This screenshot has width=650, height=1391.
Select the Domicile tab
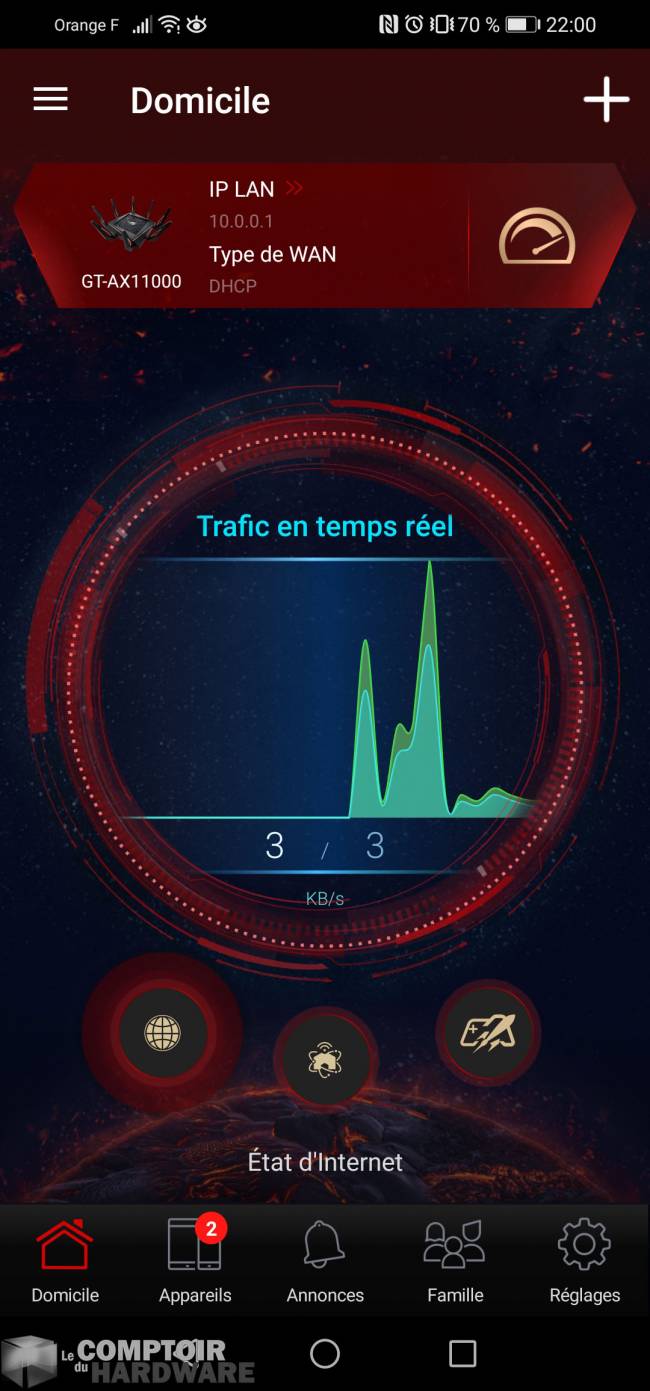tap(65, 1261)
